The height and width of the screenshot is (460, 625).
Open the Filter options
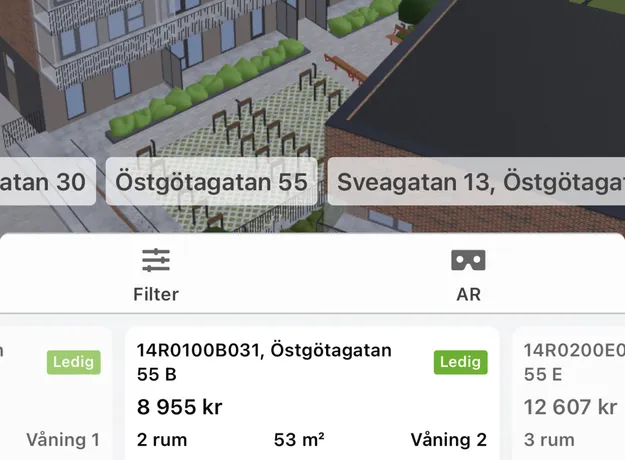[x=156, y=274]
